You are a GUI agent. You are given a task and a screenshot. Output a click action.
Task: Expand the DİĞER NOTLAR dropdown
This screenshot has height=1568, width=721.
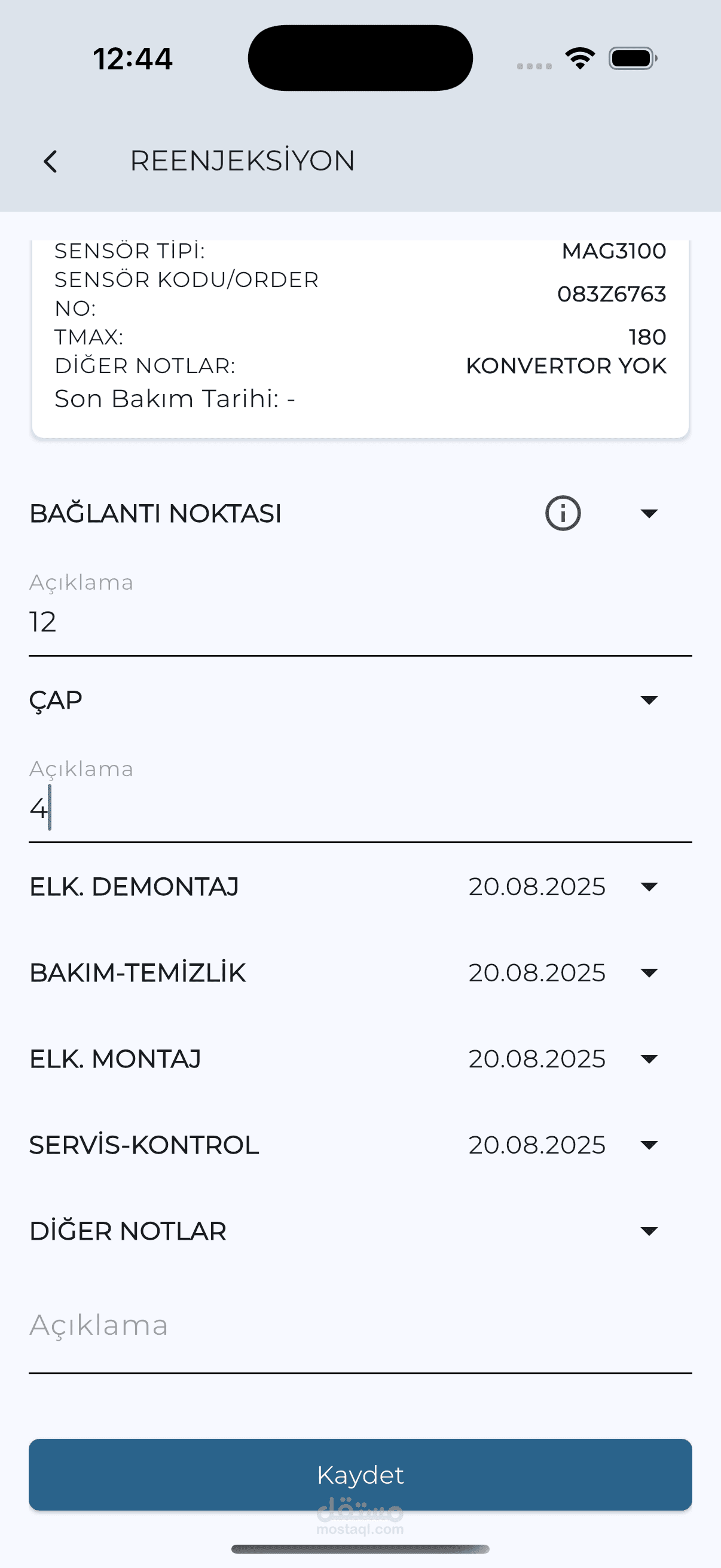coord(649,1231)
